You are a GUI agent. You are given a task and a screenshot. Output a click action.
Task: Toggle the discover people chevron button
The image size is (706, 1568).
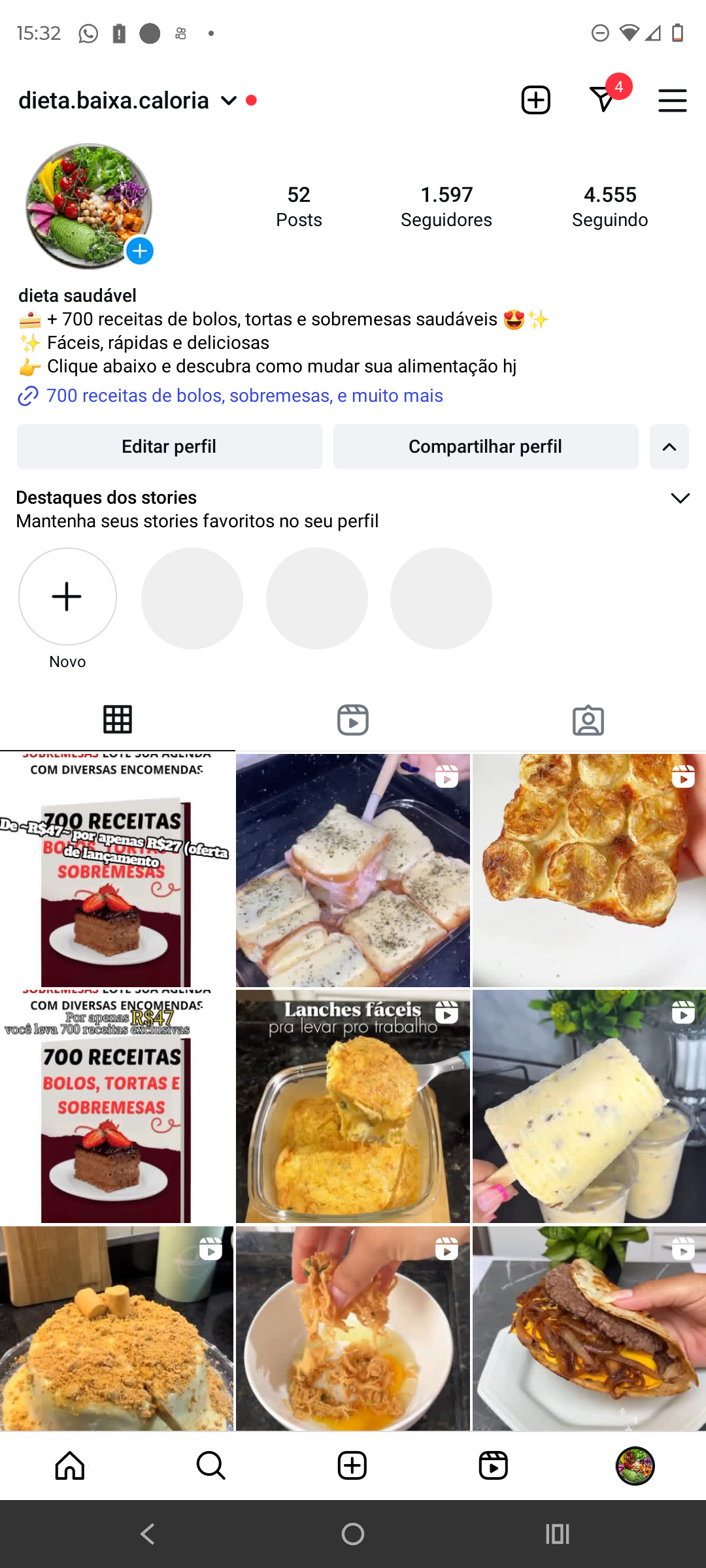coord(669,447)
